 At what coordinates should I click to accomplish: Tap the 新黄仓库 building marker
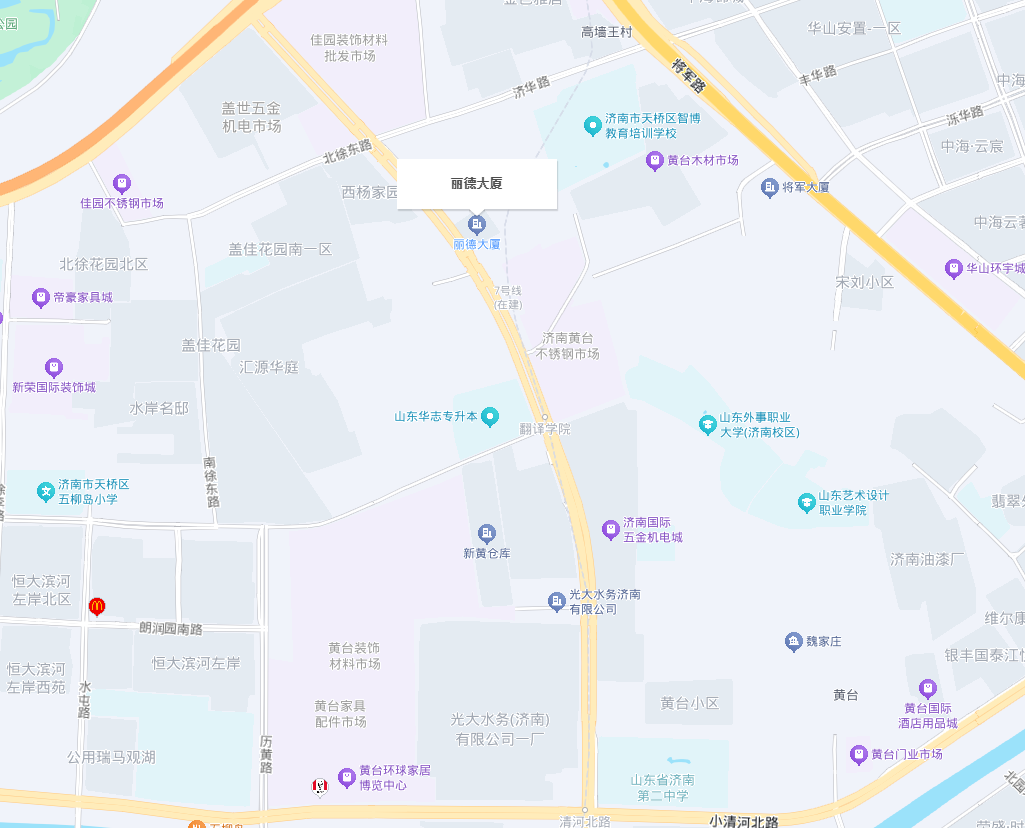click(x=487, y=534)
